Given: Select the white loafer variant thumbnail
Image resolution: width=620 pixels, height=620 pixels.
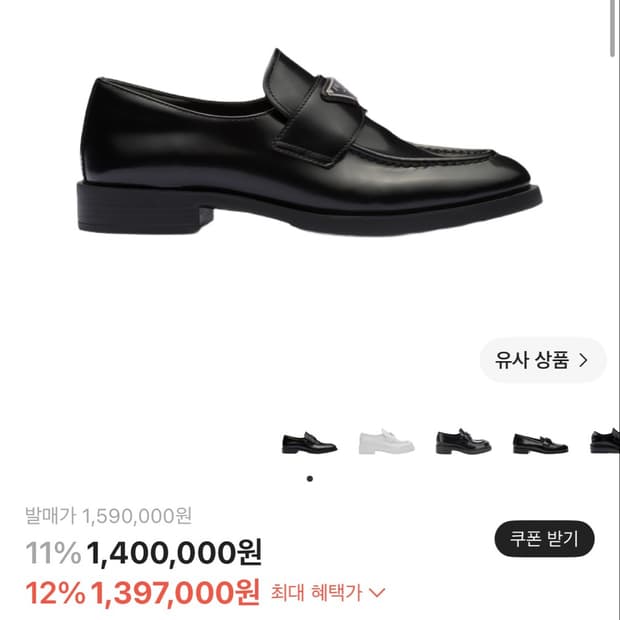Looking at the screenshot, I should click(x=386, y=442).
